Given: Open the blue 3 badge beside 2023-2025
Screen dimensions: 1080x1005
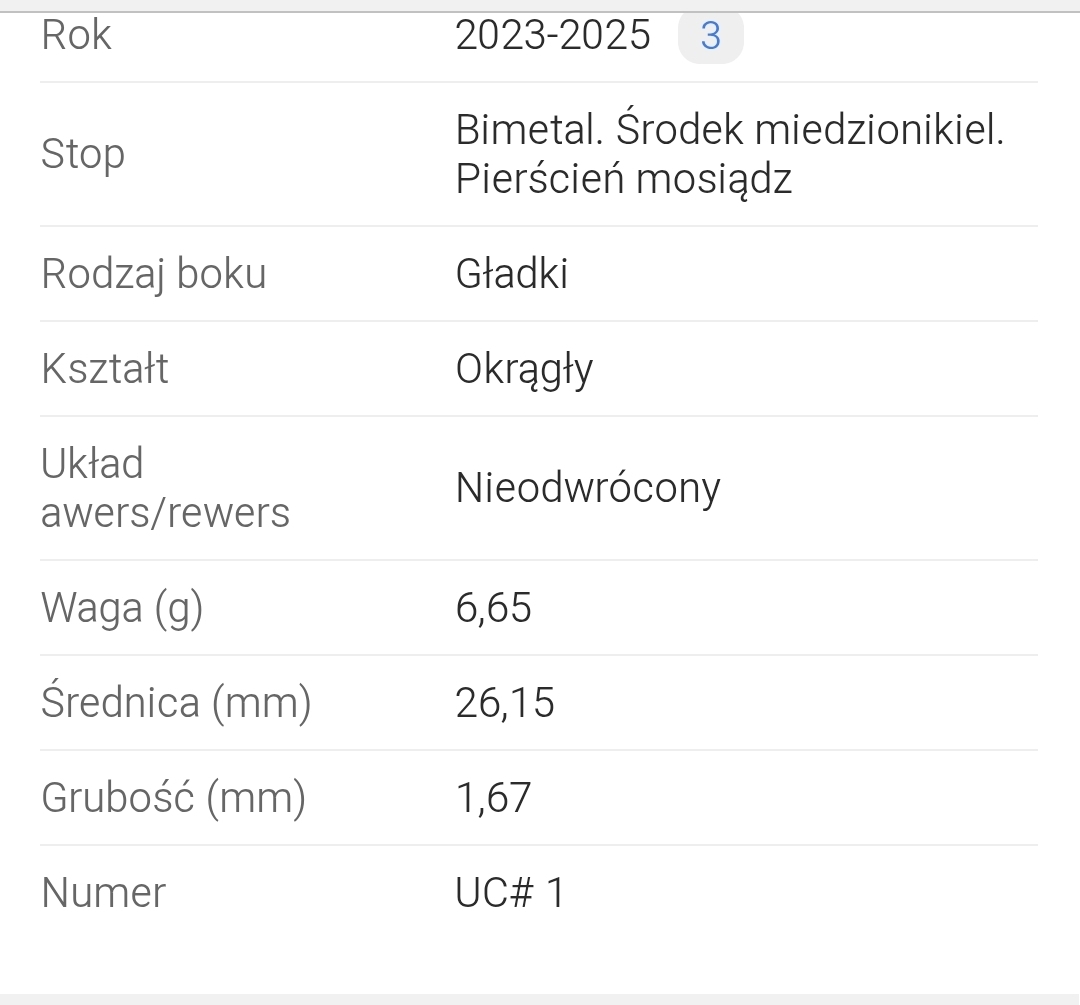Looking at the screenshot, I should coord(710,37).
